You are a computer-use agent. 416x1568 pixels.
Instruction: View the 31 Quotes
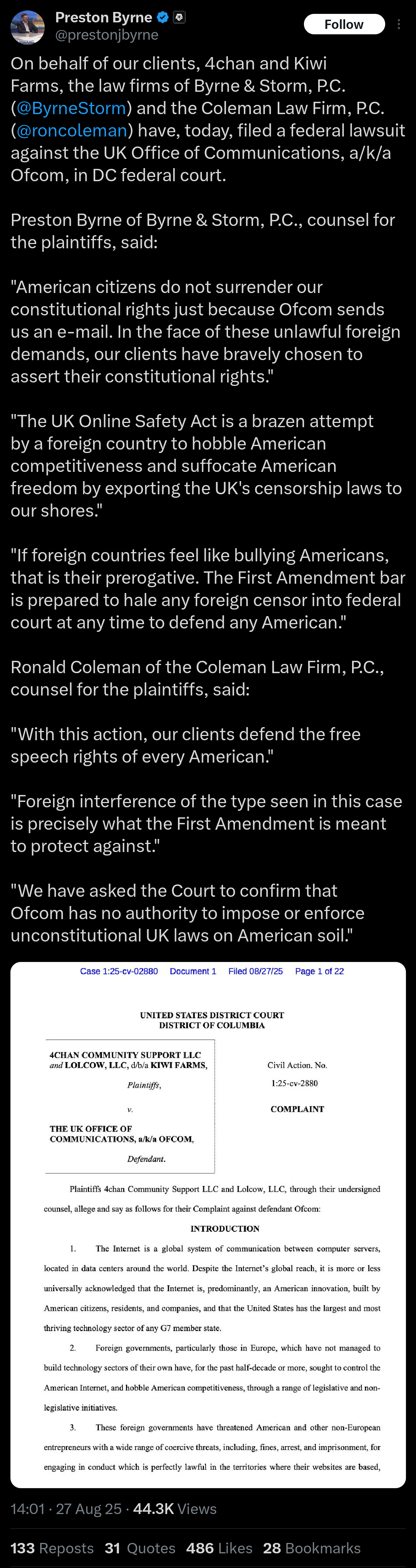tap(139, 1548)
